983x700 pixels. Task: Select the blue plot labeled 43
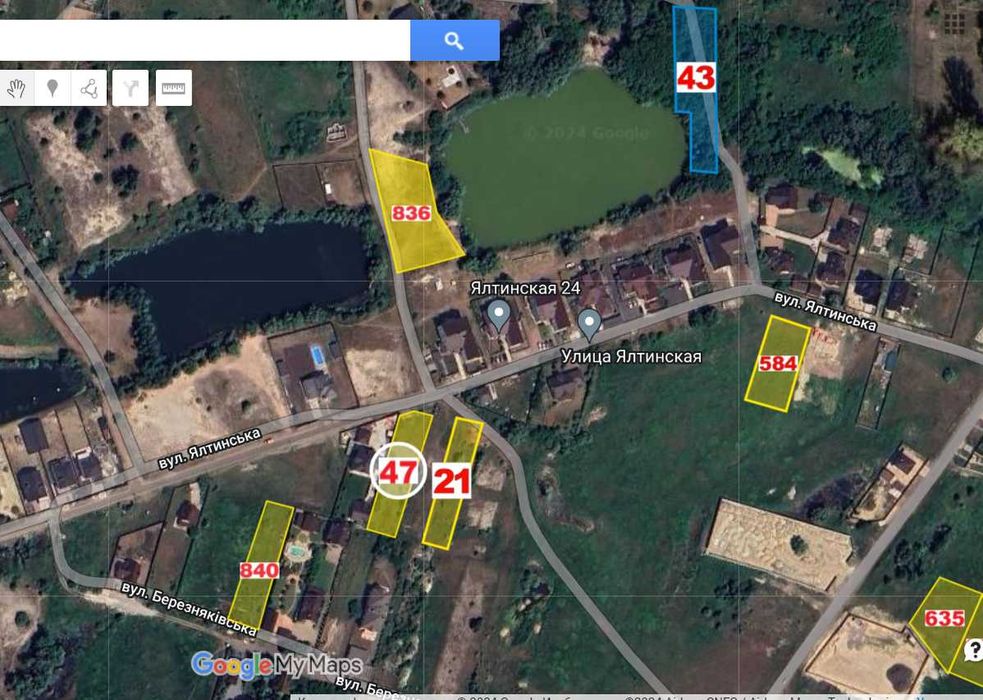coord(696,77)
